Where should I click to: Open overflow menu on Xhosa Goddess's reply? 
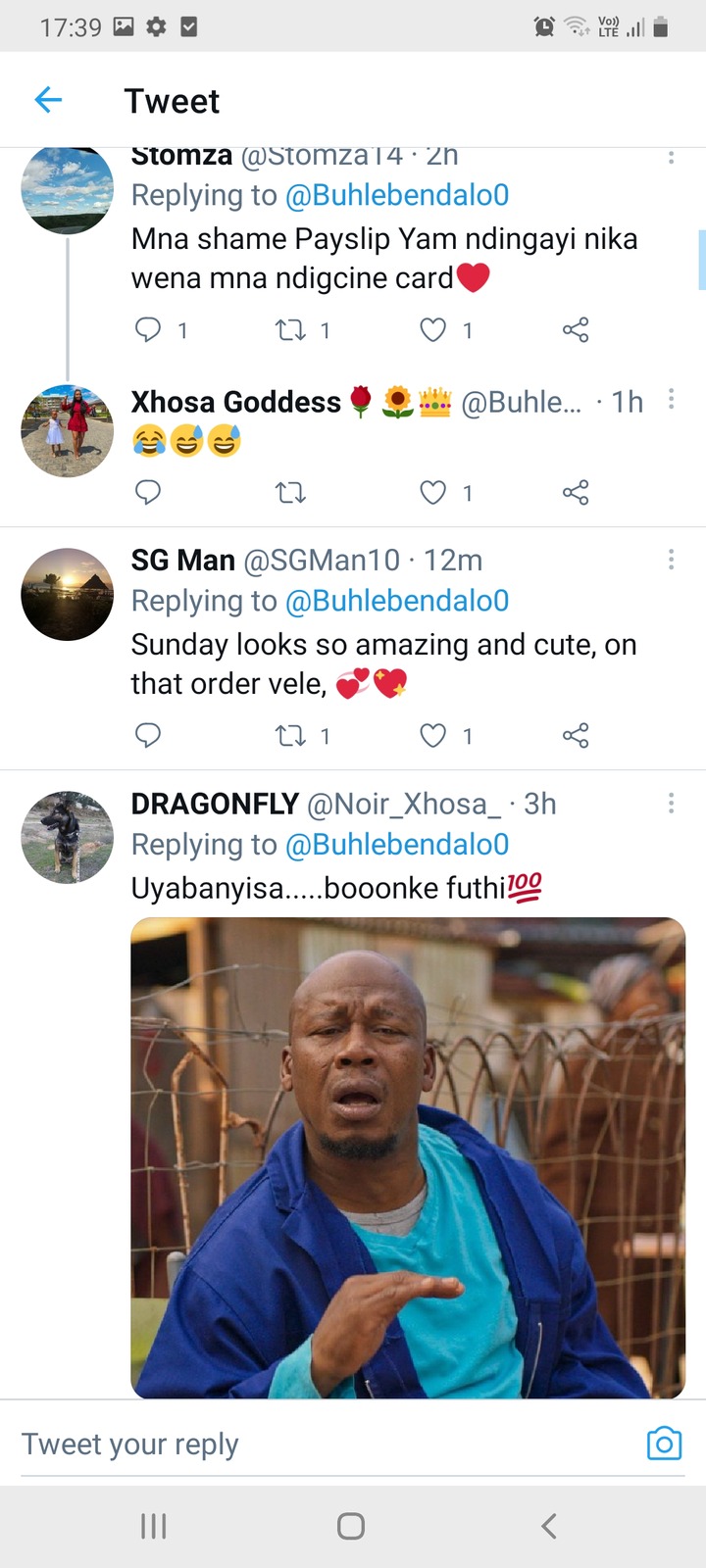coord(671,399)
